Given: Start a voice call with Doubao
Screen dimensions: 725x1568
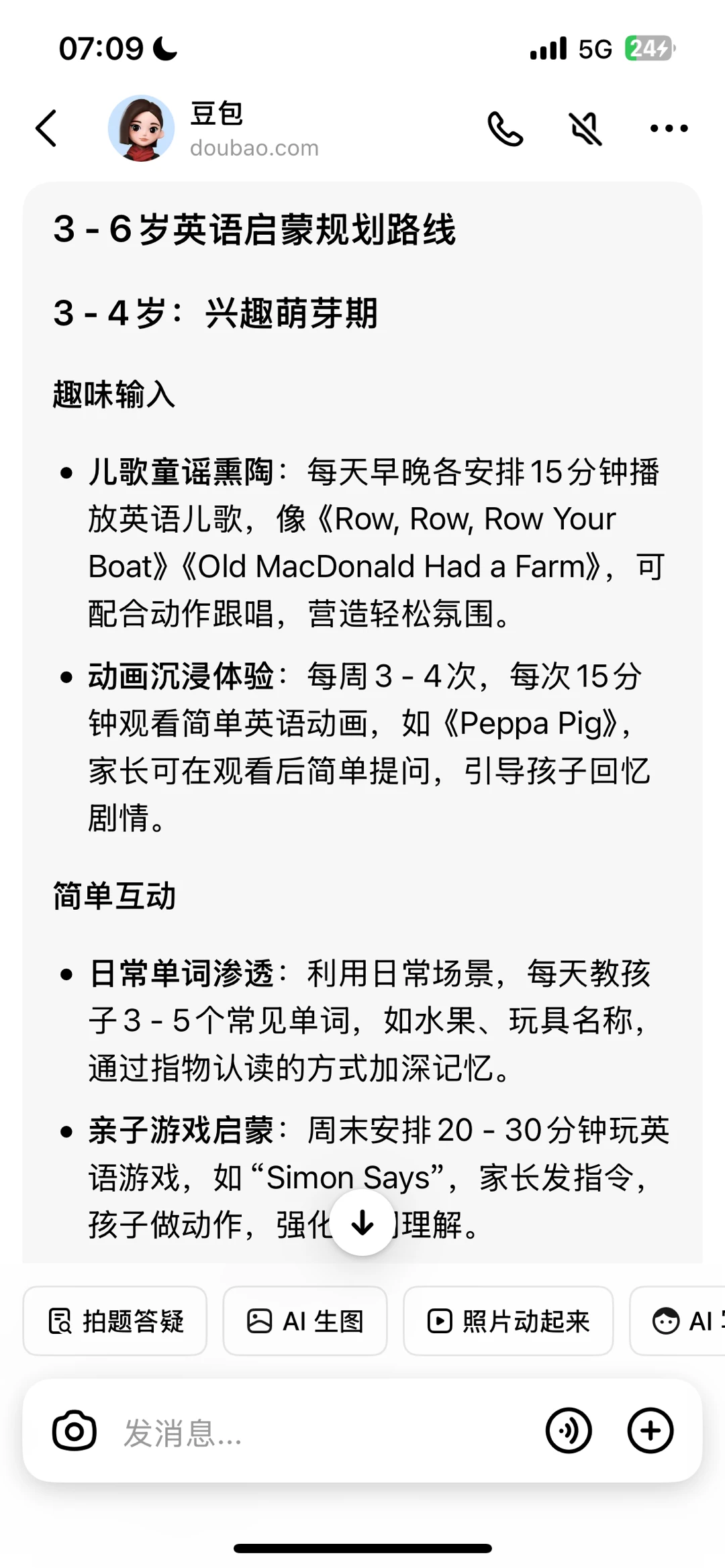Looking at the screenshot, I should coord(505,129).
